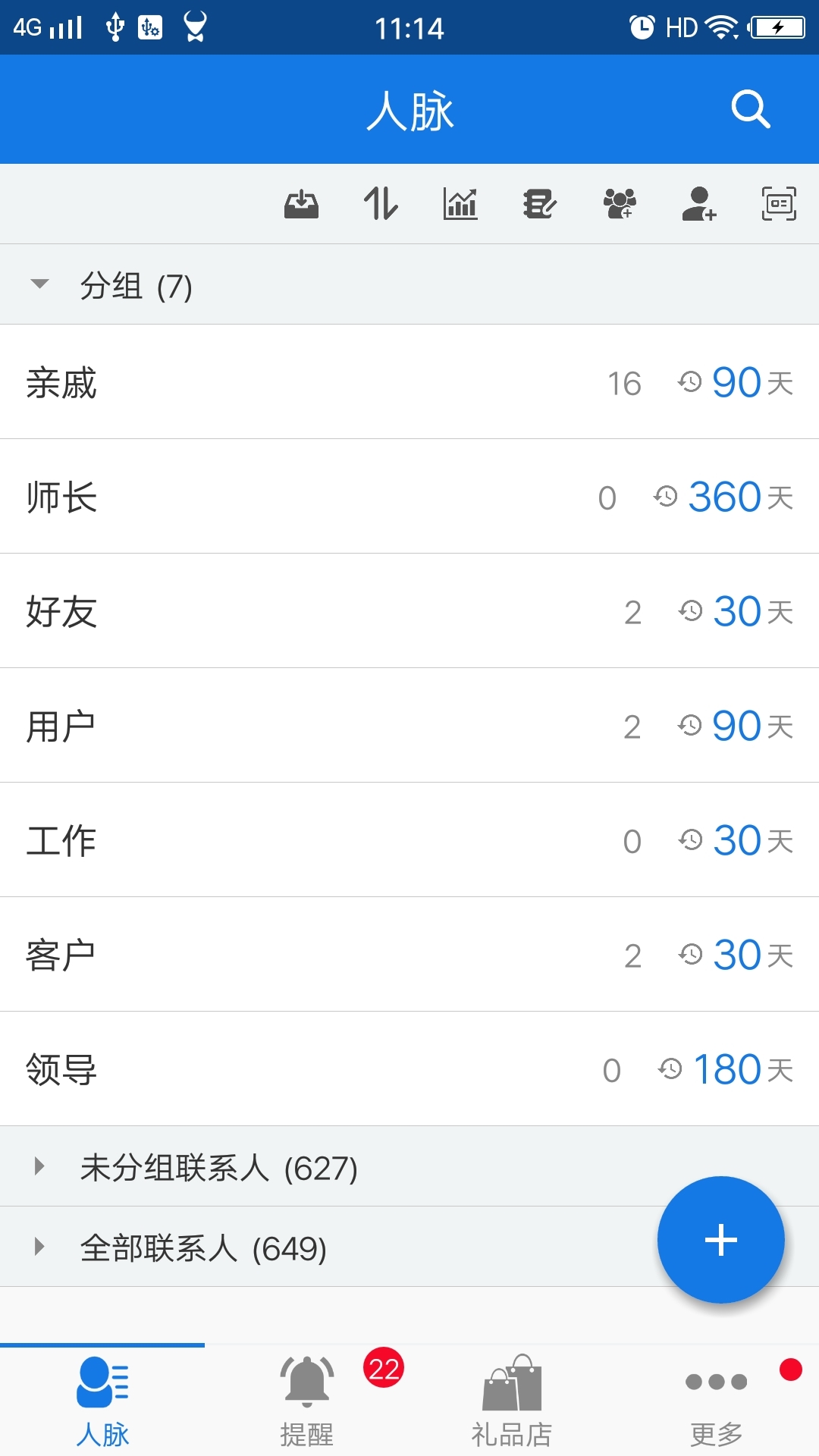Expand 未分组联系人 (627)
The width and height of the screenshot is (819, 1456).
[x=409, y=1166]
